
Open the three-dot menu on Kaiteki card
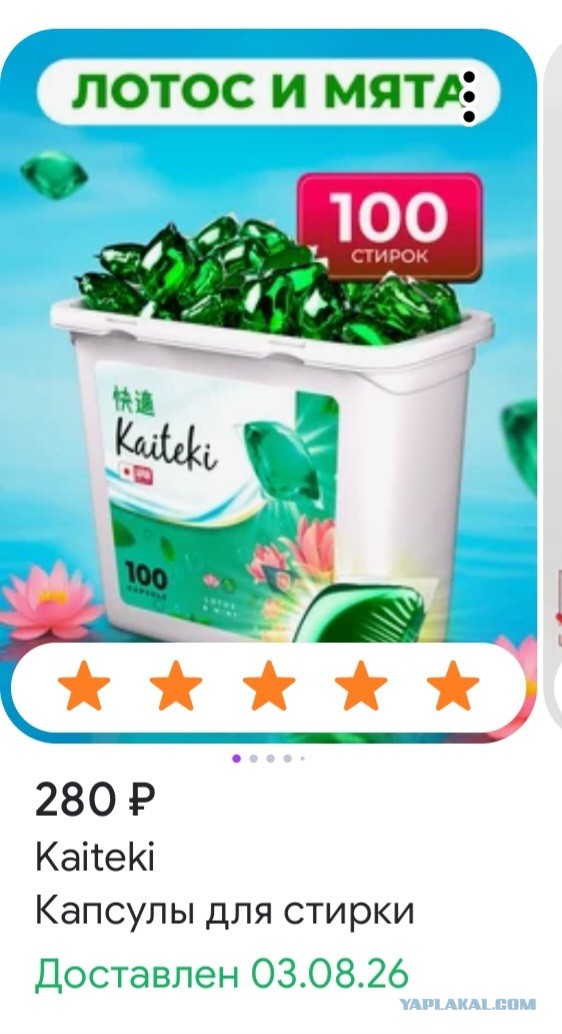point(469,98)
